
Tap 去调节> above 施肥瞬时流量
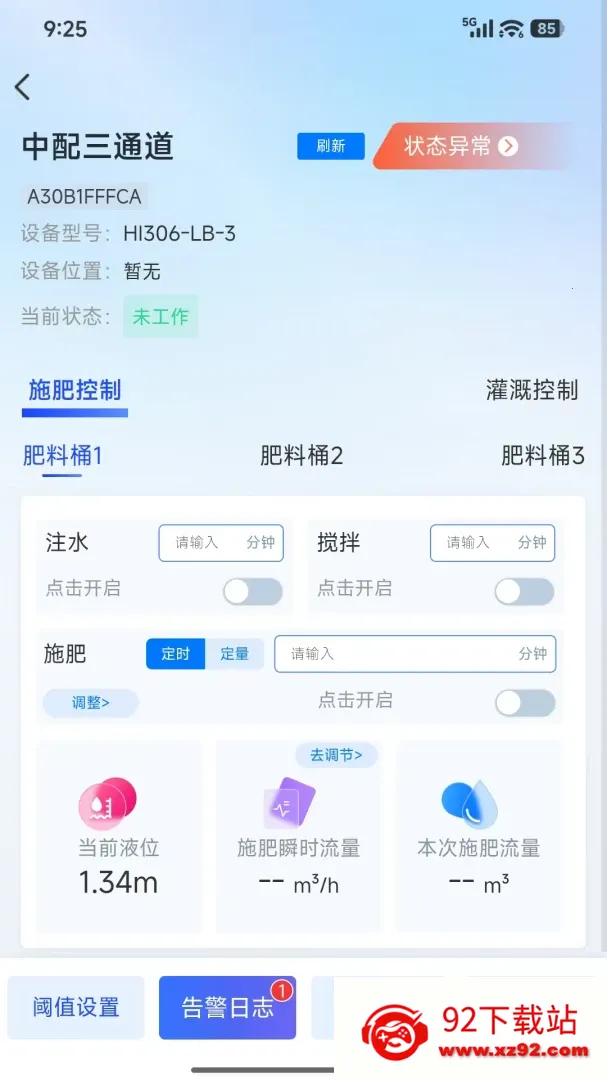336,755
